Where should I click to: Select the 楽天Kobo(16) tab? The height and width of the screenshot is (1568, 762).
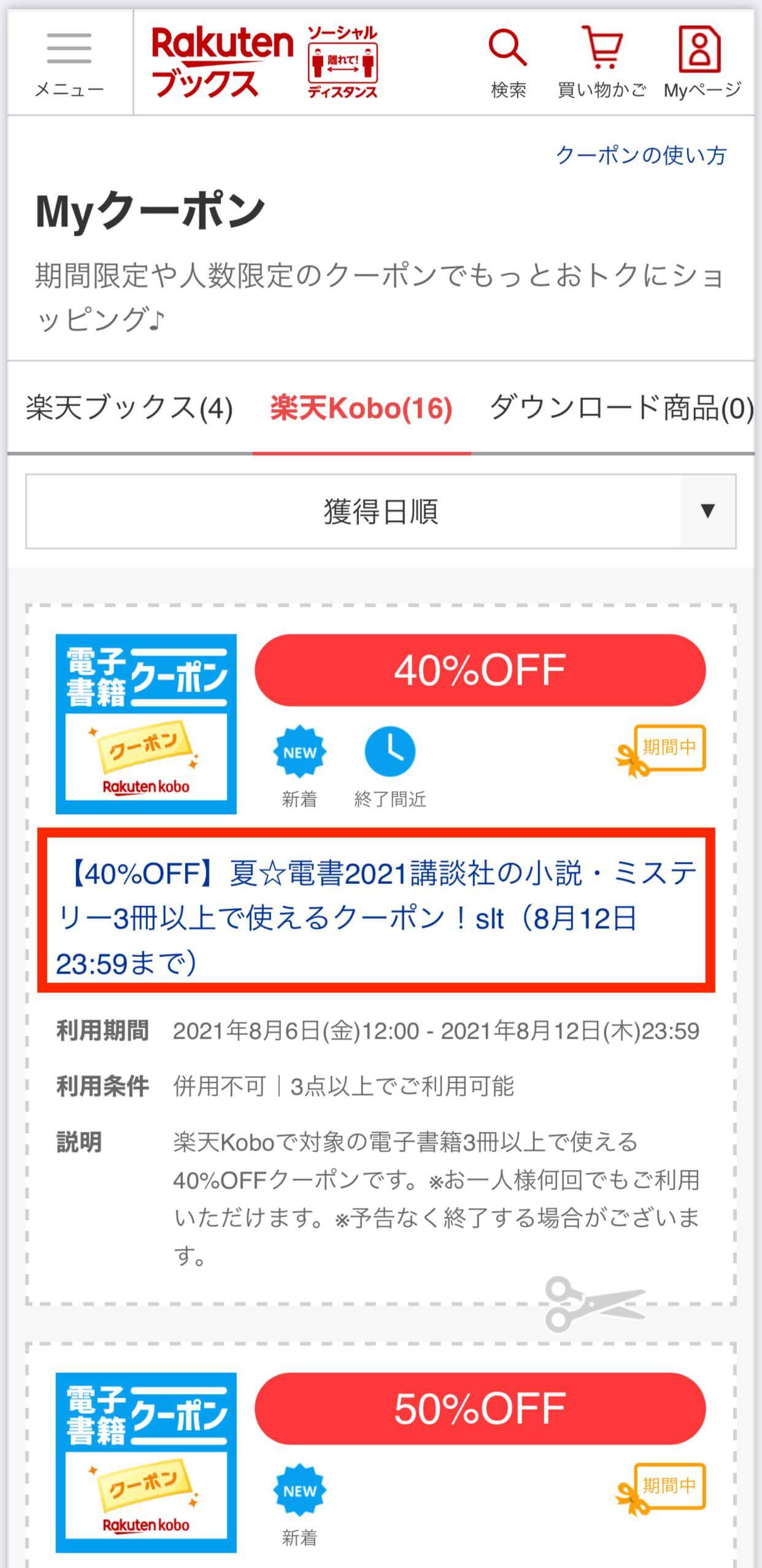[x=361, y=408]
